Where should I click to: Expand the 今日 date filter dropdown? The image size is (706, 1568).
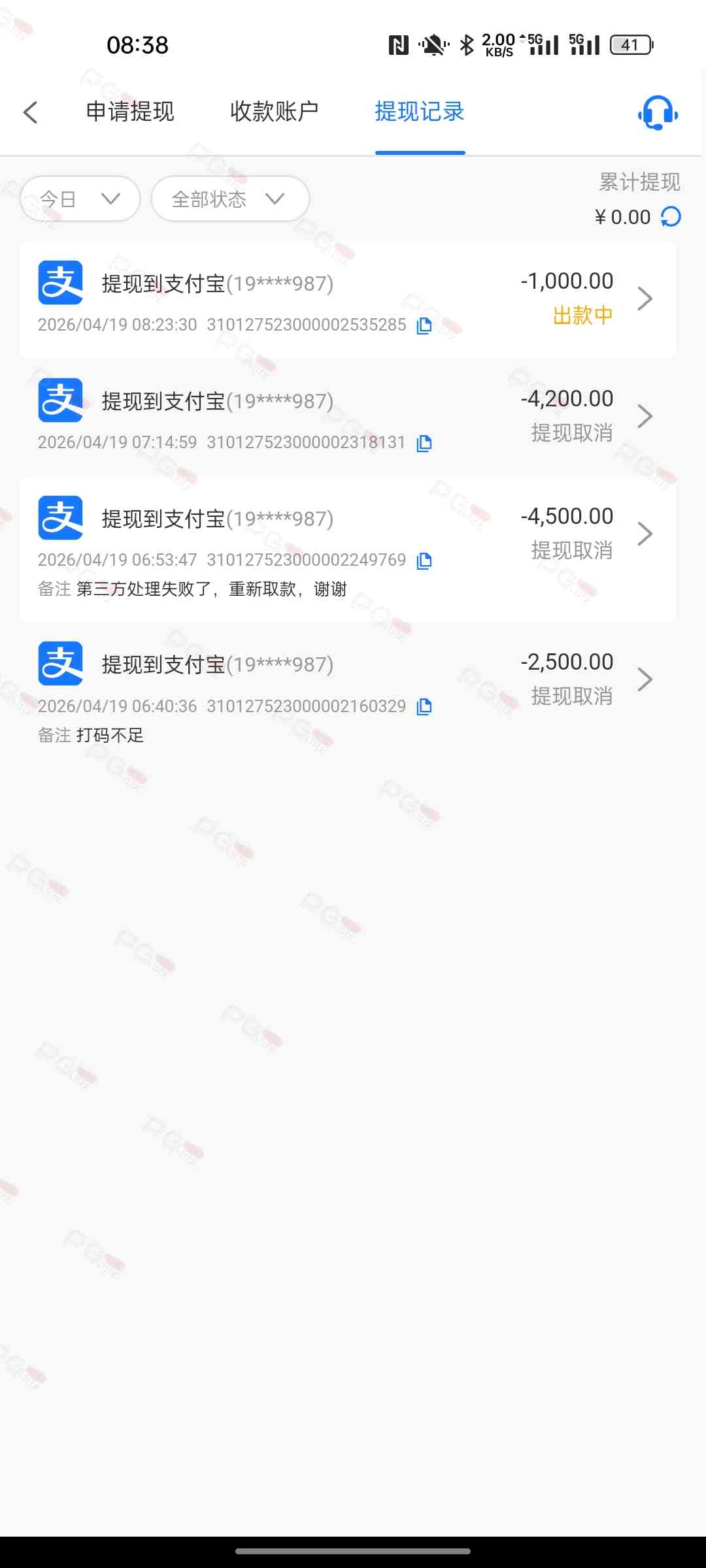click(x=80, y=199)
